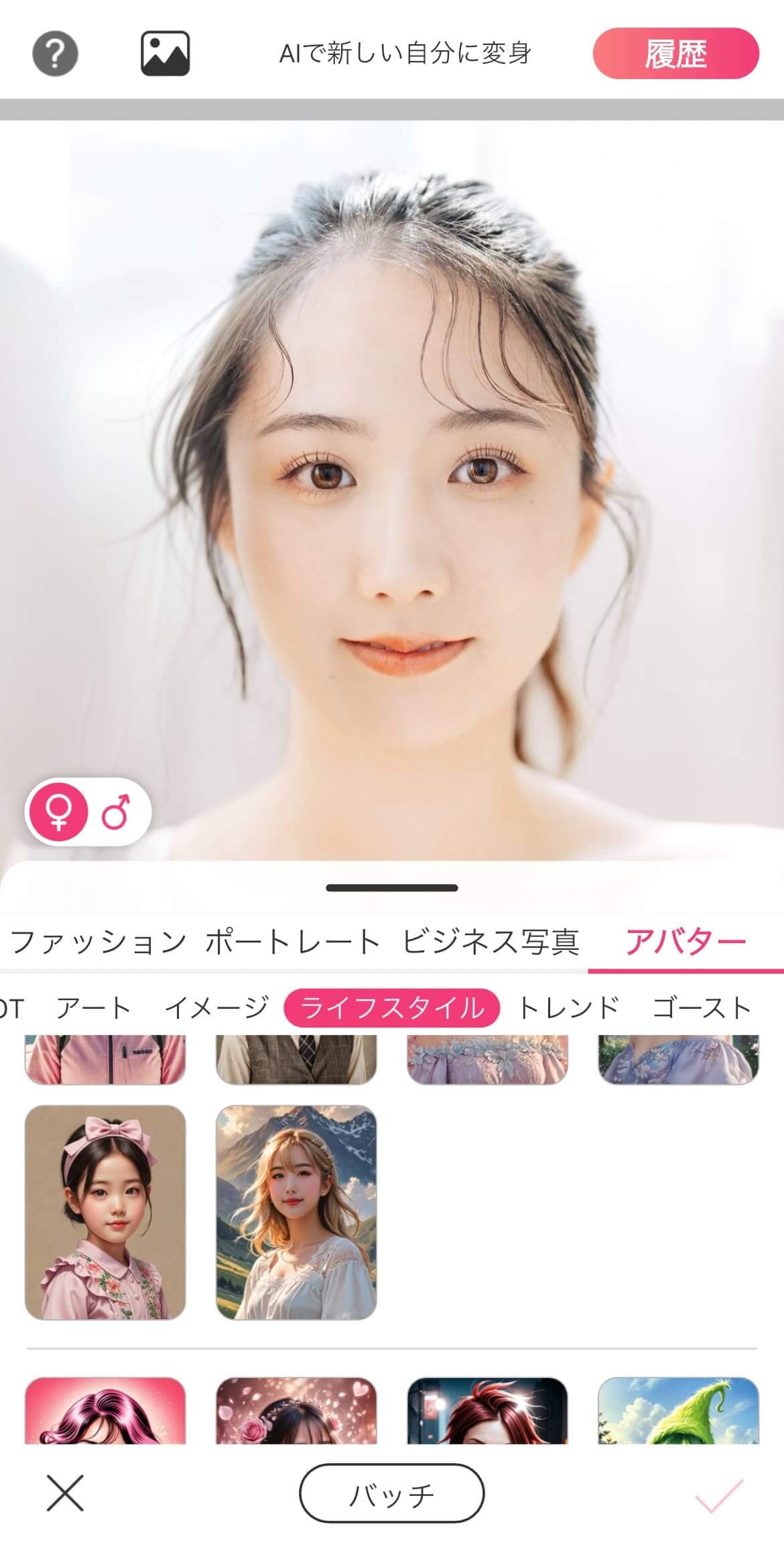Choose the ゴースト subcategory
Viewport: 784px width, 1551px height.
[x=701, y=1008]
